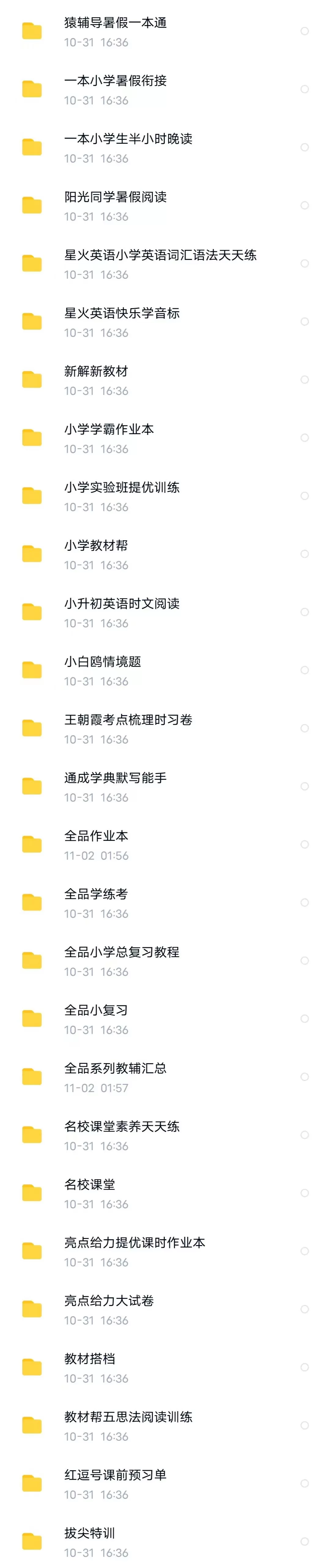Open the 全品系列教辅汇总 folder
Screen dimensions: 323x1568
click(115, 1069)
